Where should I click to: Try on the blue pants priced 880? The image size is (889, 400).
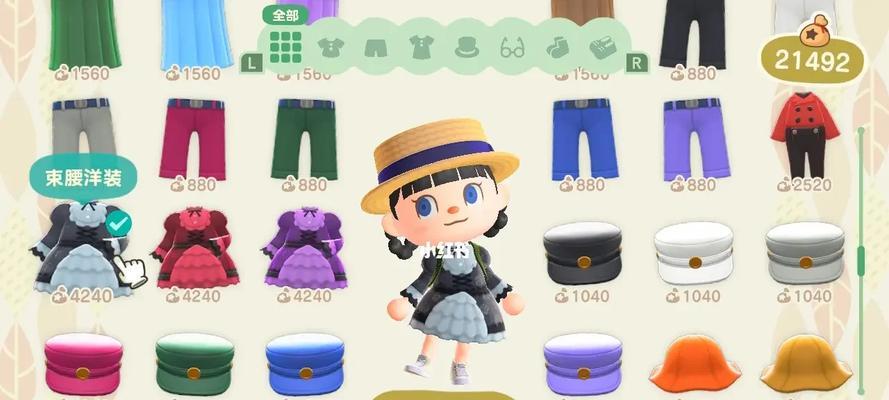point(582,137)
